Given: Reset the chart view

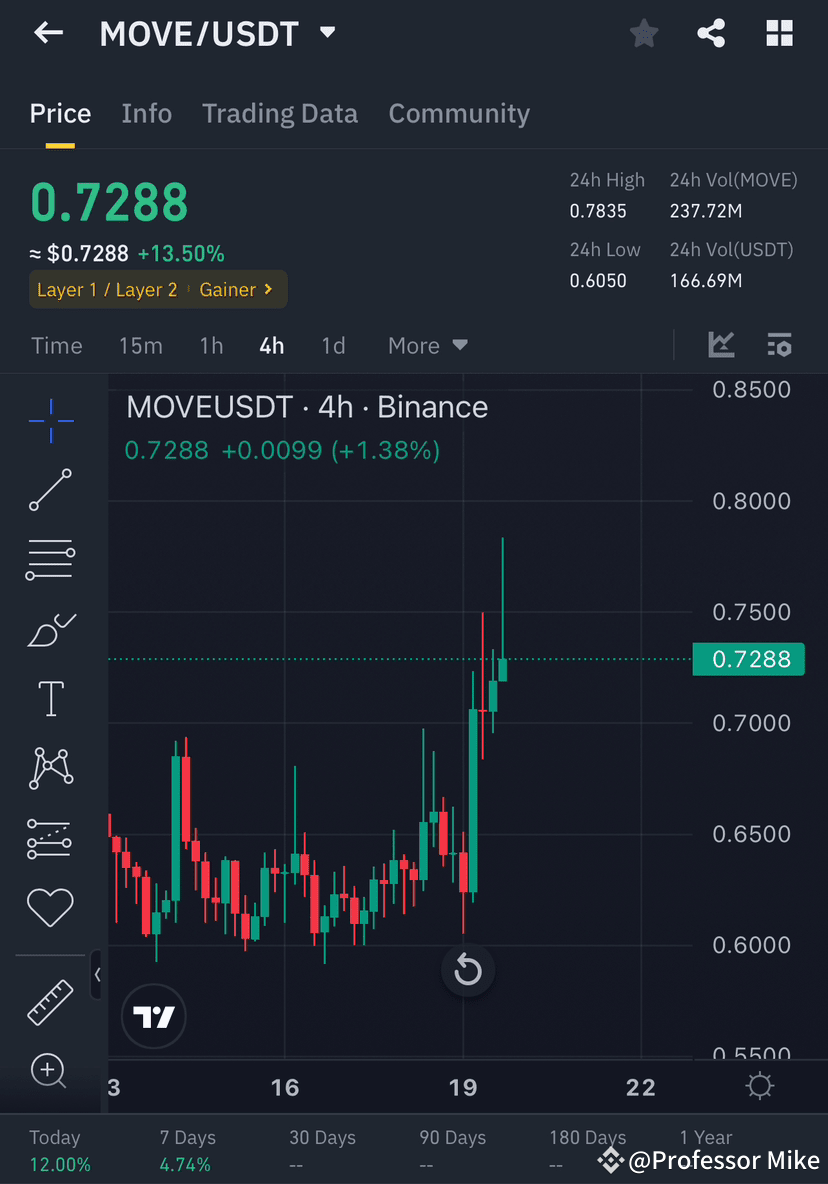Looking at the screenshot, I should pos(468,970).
